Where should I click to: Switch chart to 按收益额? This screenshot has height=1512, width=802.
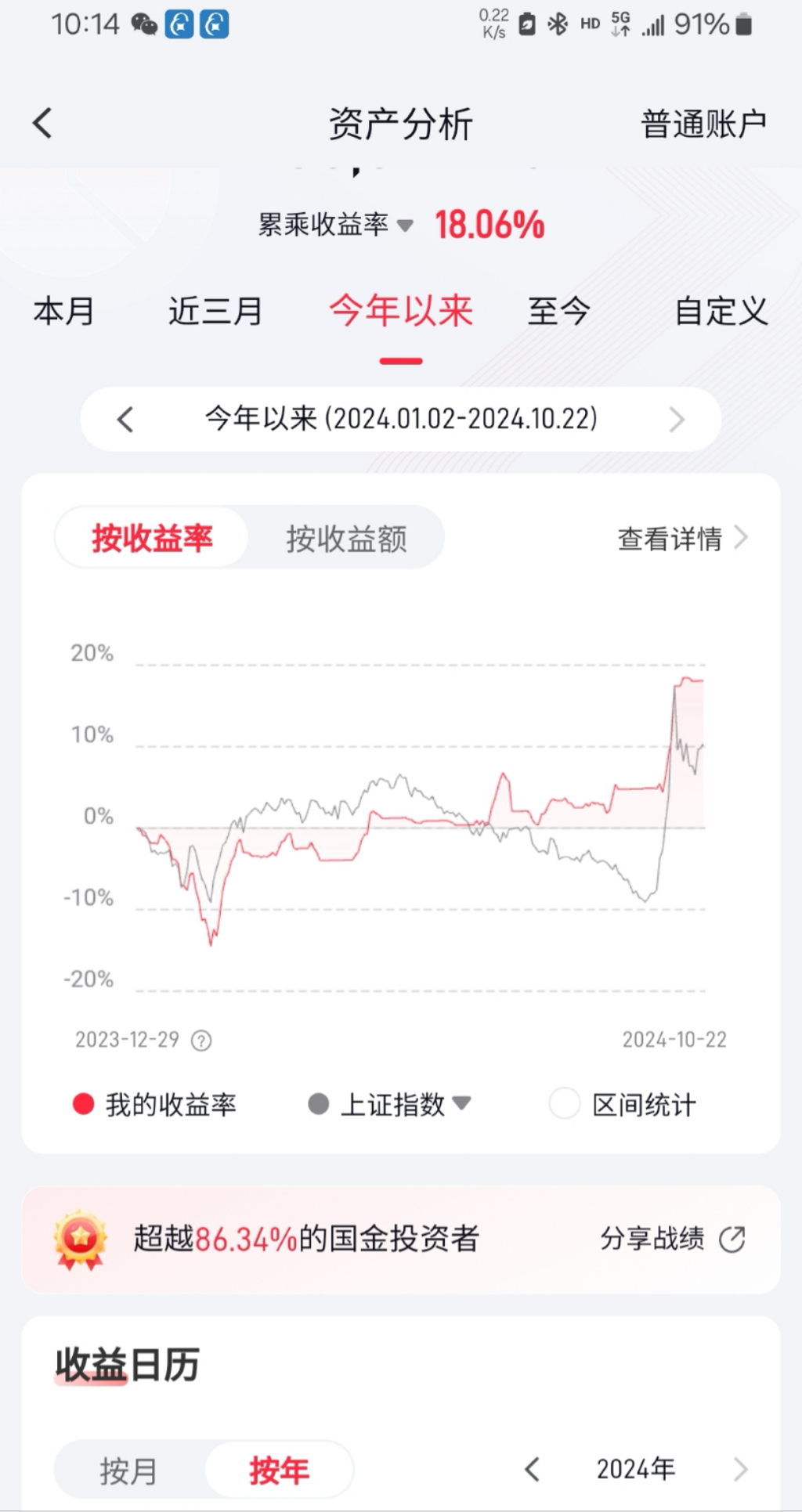click(346, 539)
